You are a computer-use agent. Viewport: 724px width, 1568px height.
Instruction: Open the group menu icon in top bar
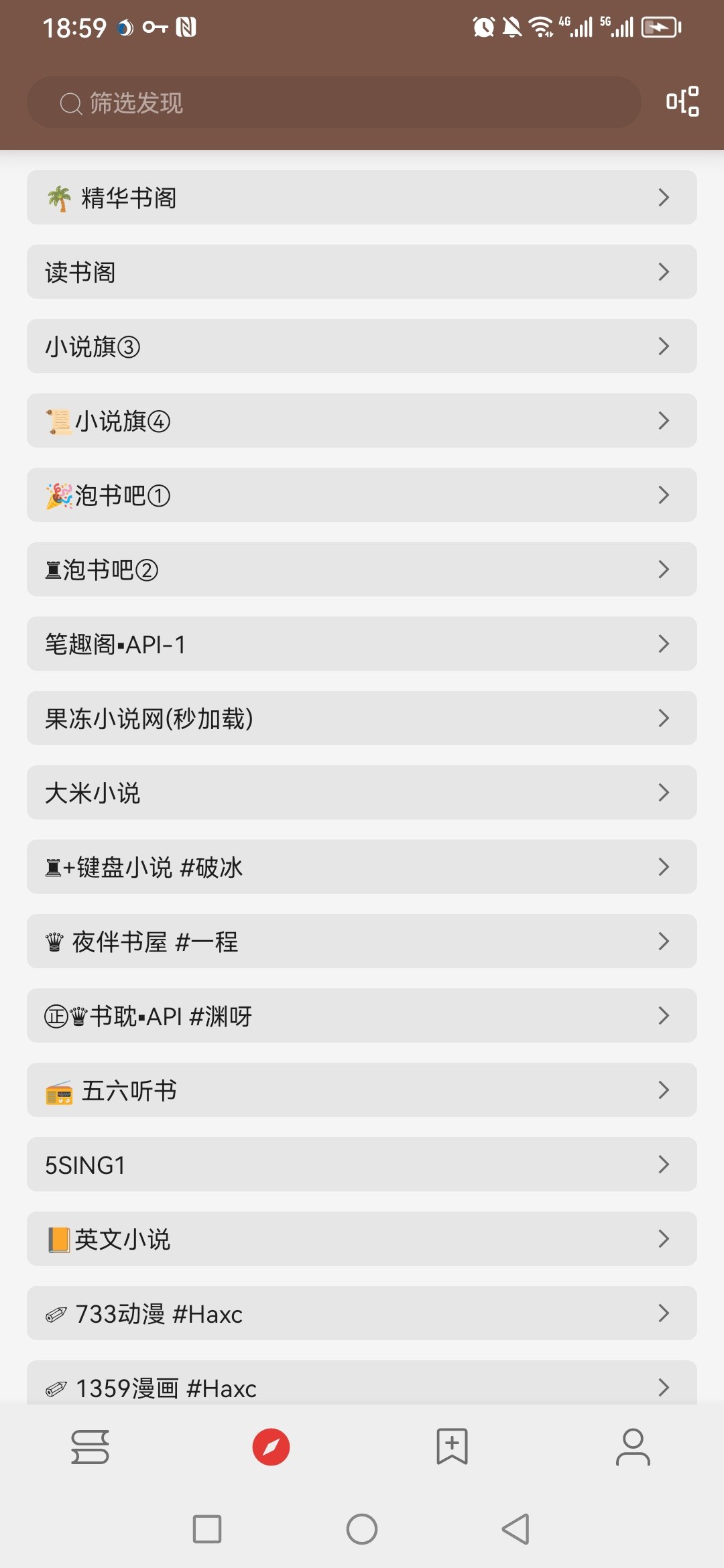click(x=682, y=102)
